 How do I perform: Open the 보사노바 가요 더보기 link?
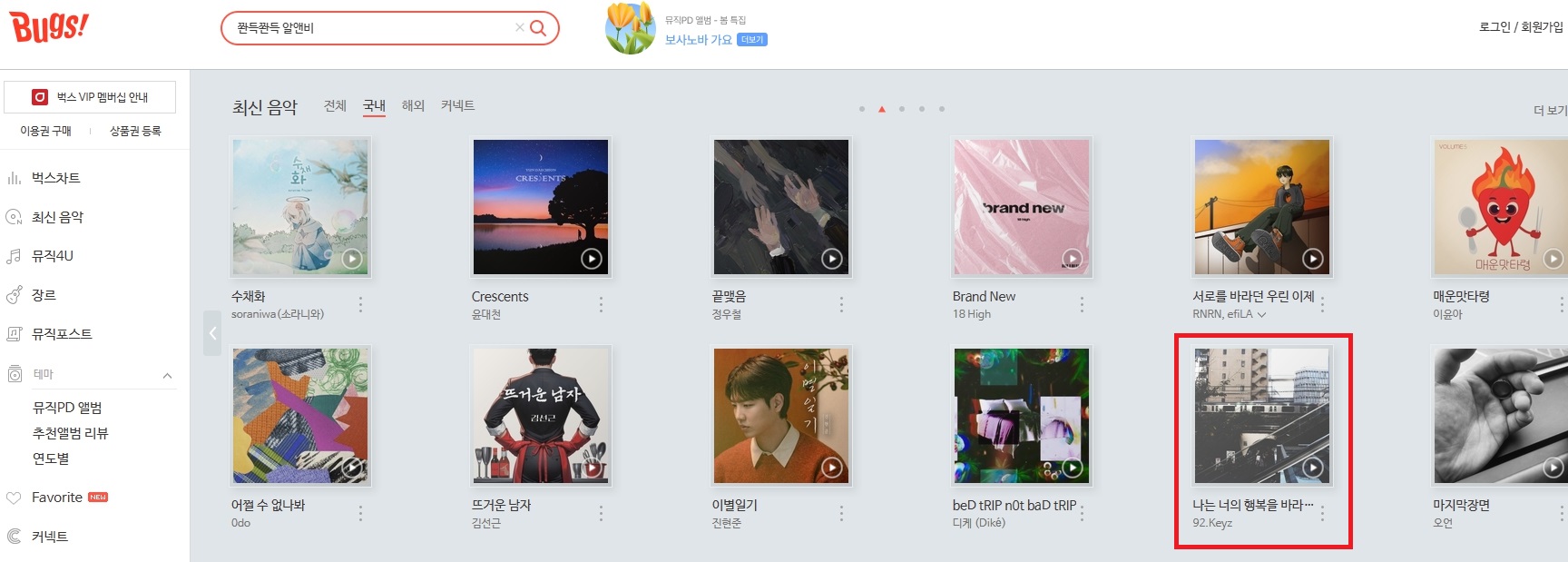click(x=752, y=40)
